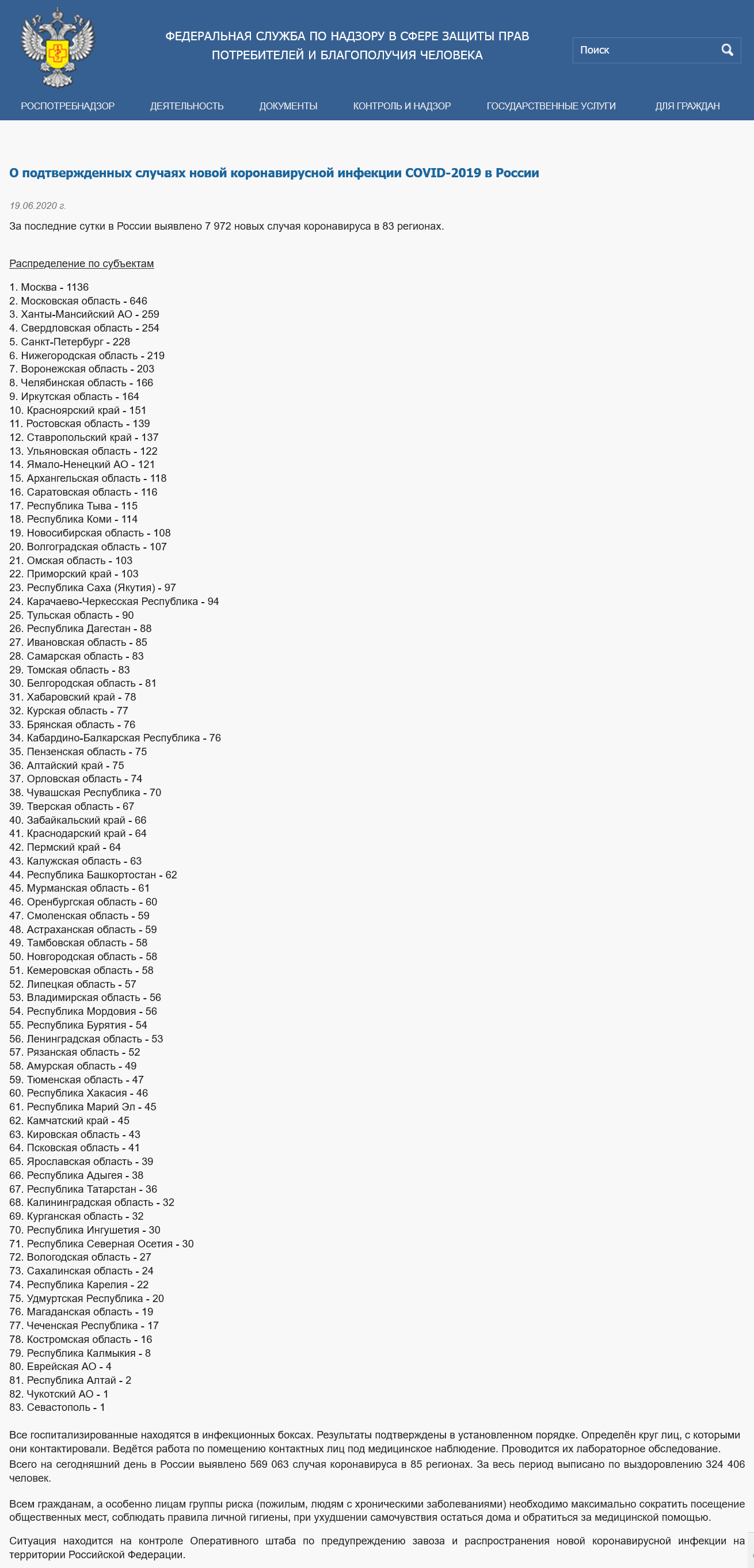Tap the magnifier search icon

tap(727, 50)
